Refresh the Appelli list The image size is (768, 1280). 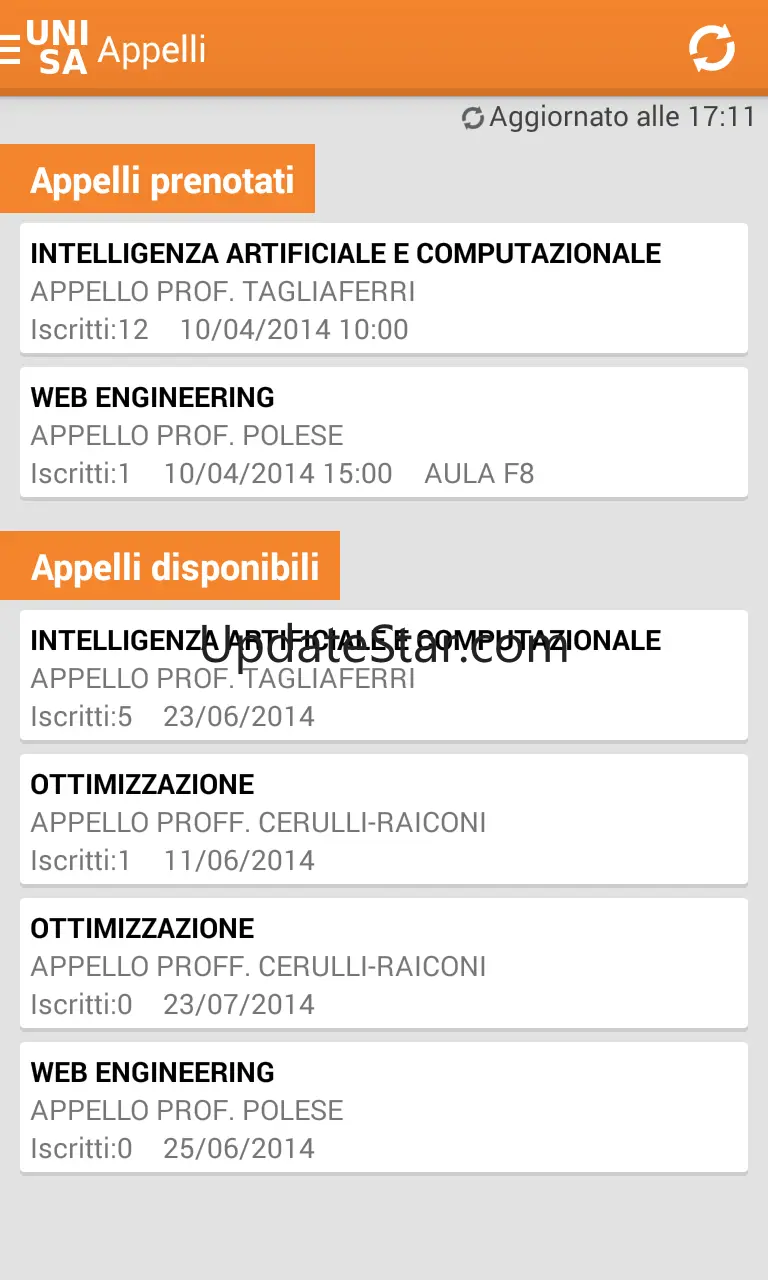[711, 48]
